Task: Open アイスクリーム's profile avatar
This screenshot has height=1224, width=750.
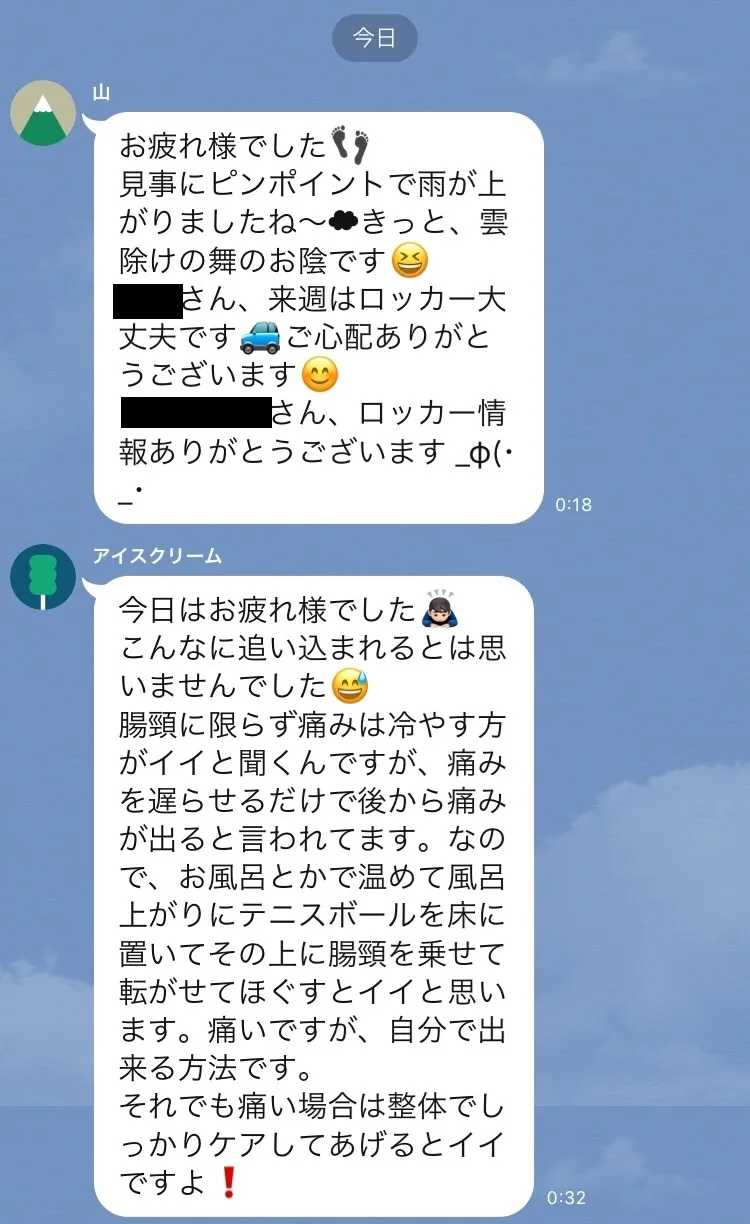Action: [43, 577]
